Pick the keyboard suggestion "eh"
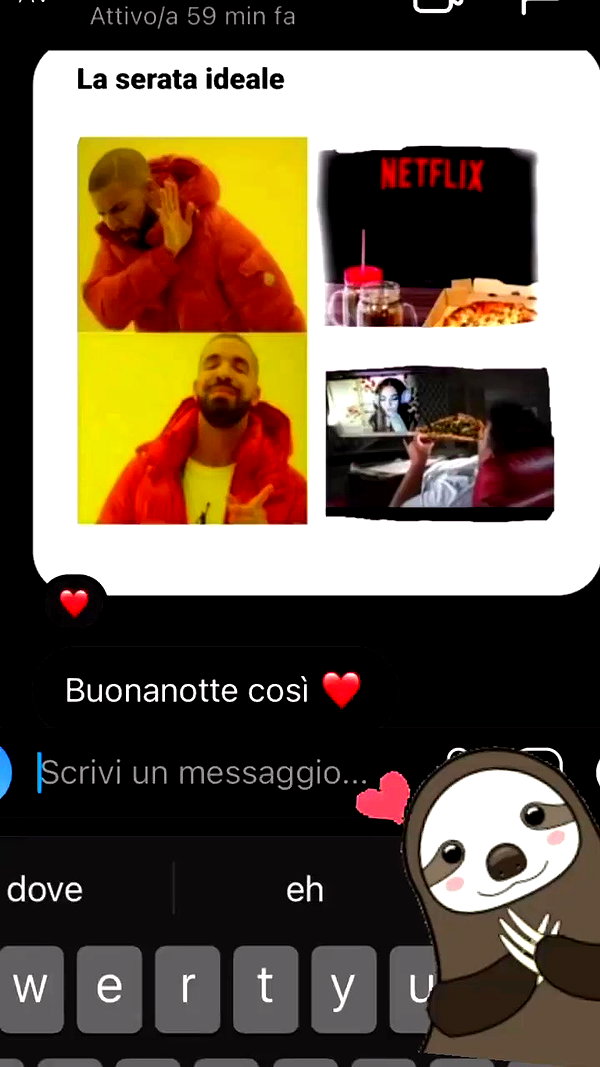Image resolution: width=600 pixels, height=1067 pixels. 304,890
